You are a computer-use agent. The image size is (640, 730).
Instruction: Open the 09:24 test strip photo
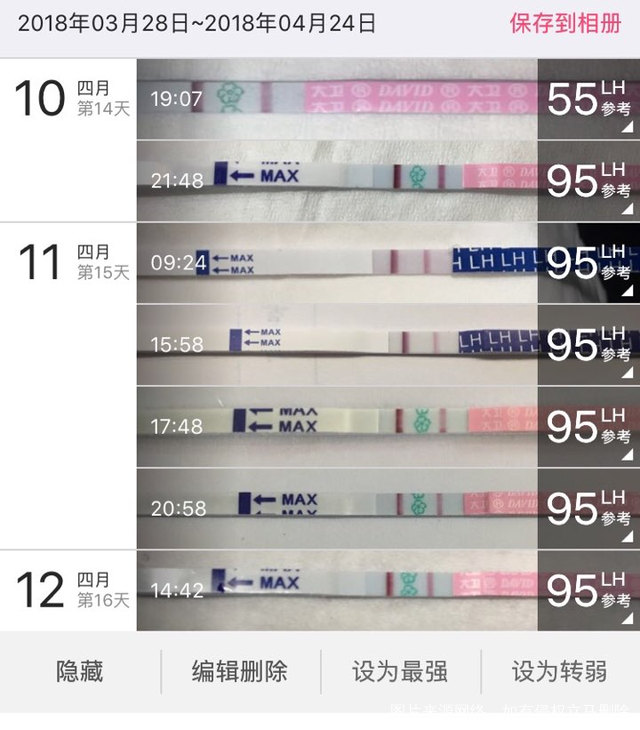click(337, 263)
